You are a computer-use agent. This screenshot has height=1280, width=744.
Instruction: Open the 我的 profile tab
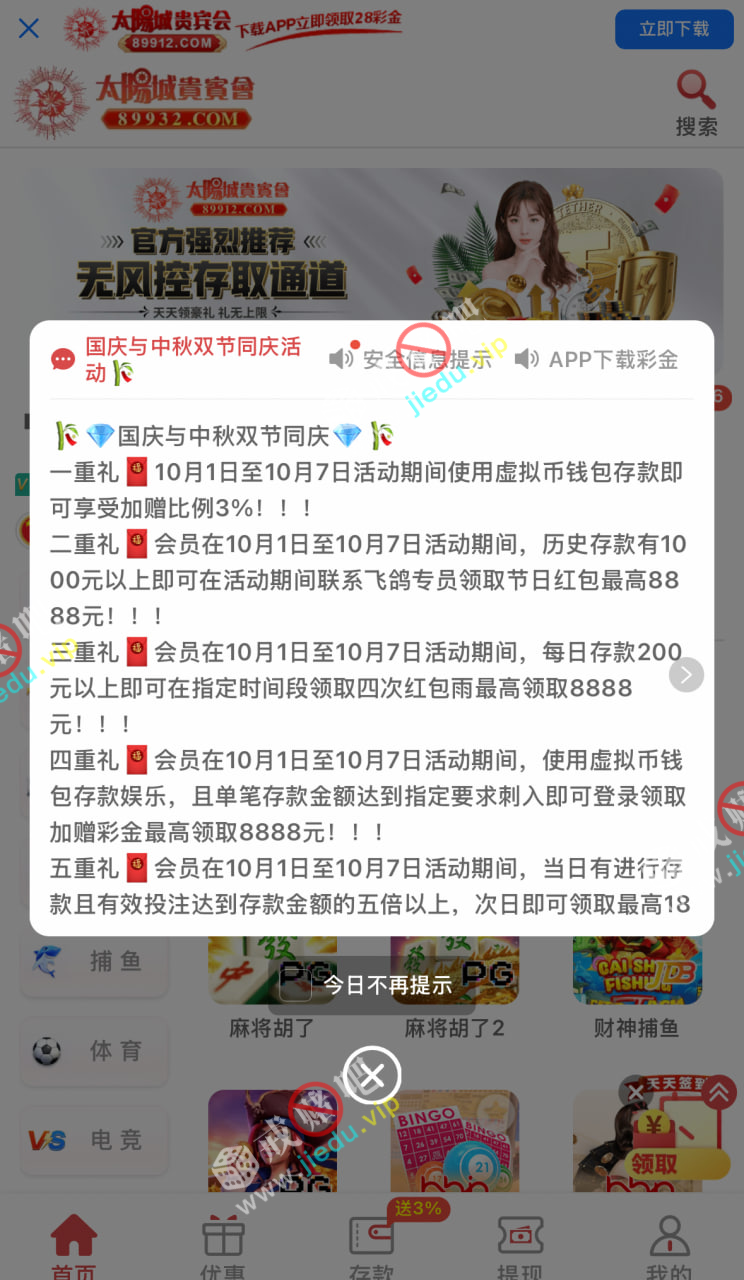click(x=669, y=1246)
